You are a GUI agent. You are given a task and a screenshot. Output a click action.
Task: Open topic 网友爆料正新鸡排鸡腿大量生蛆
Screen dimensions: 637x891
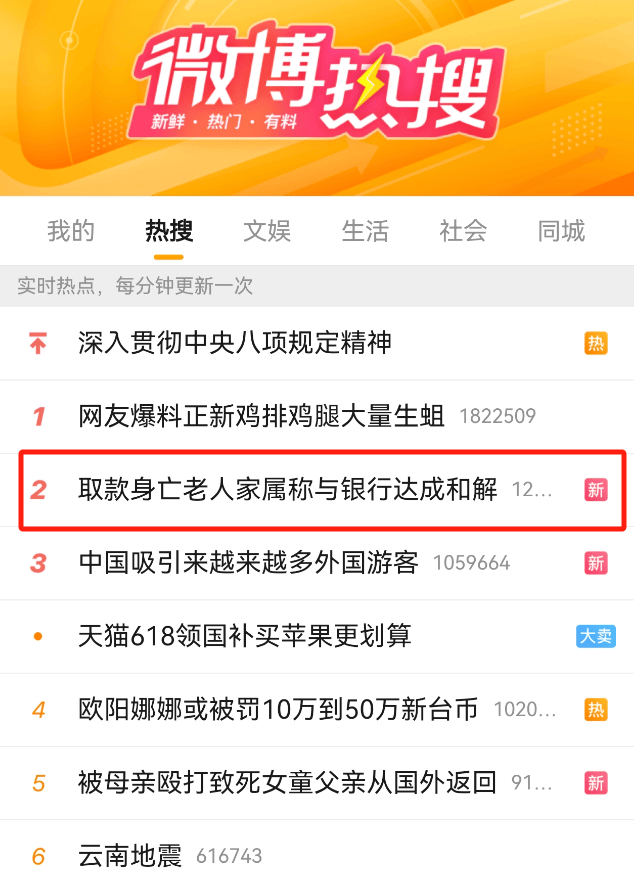pyautogui.click(x=262, y=416)
